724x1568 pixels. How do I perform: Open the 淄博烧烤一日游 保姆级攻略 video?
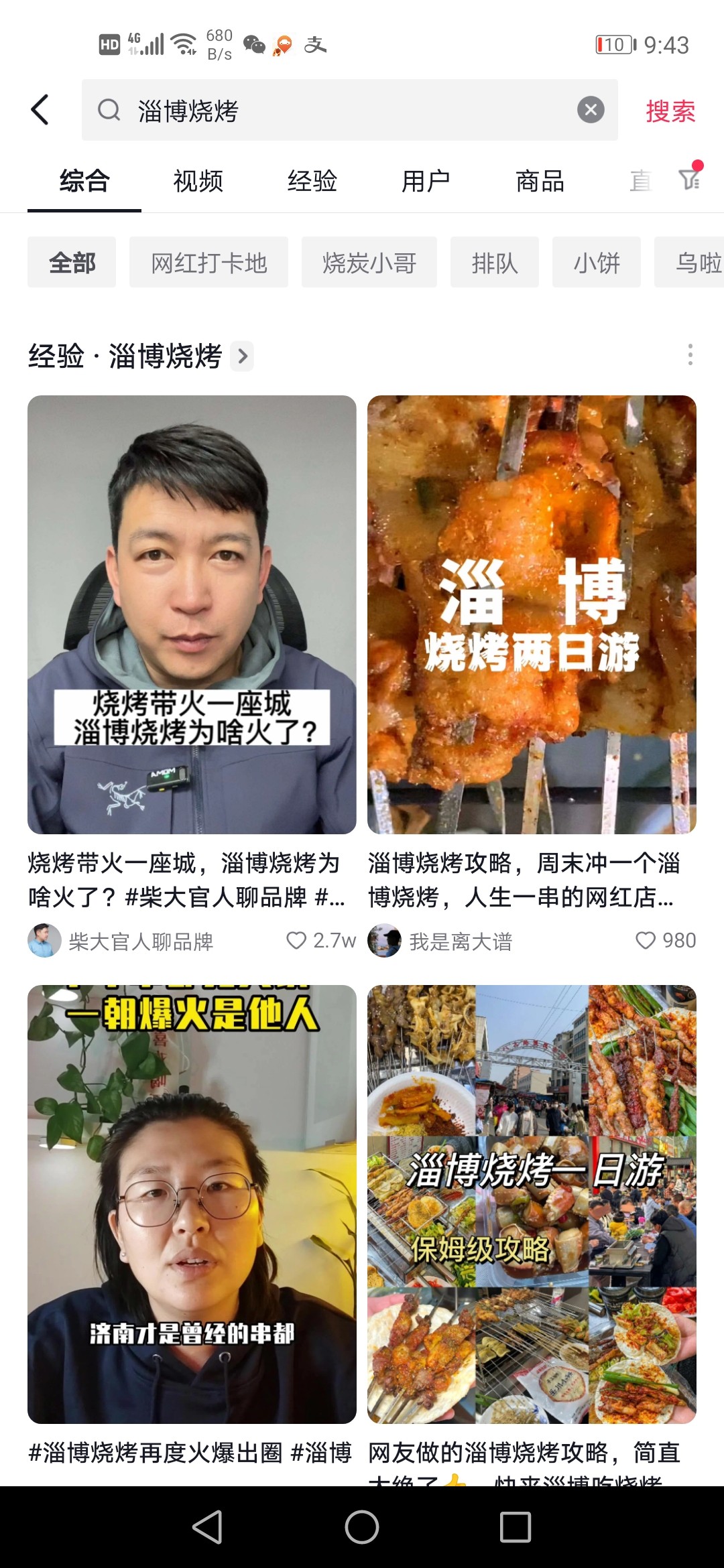(532, 1204)
